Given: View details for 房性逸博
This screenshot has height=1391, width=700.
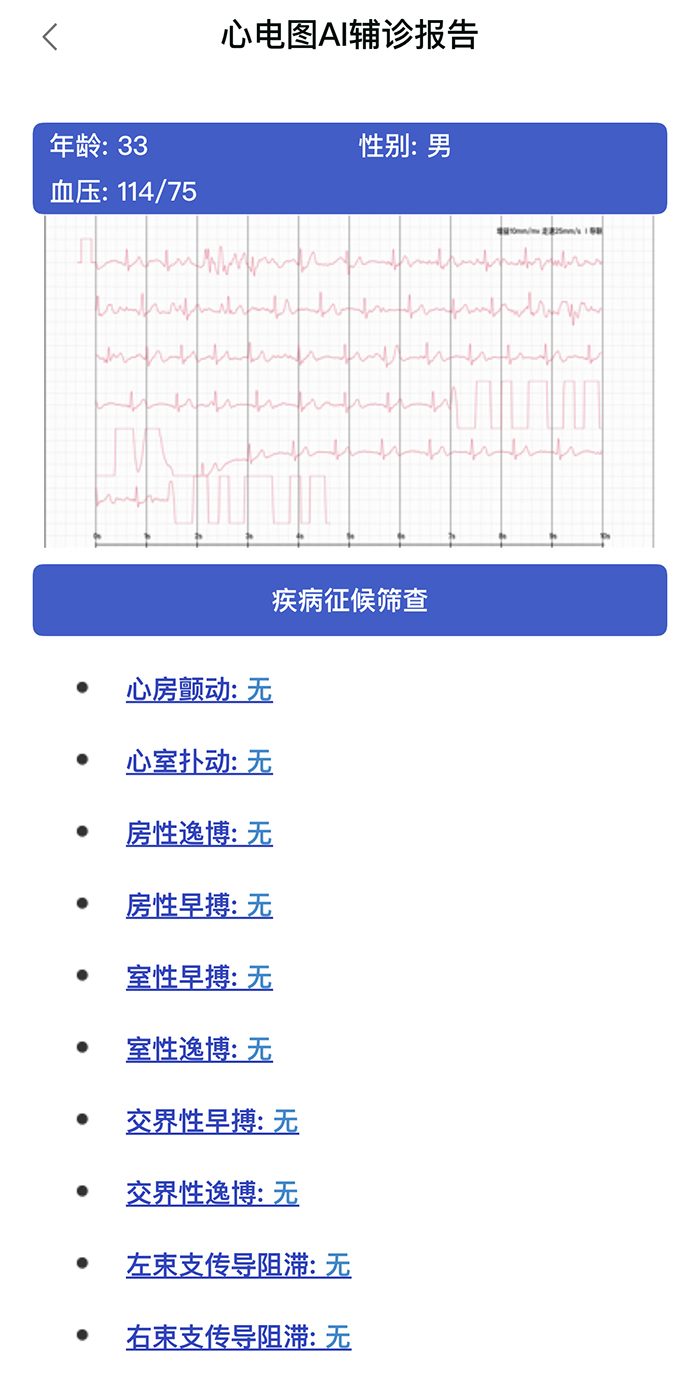Looking at the screenshot, I should coord(199,834).
